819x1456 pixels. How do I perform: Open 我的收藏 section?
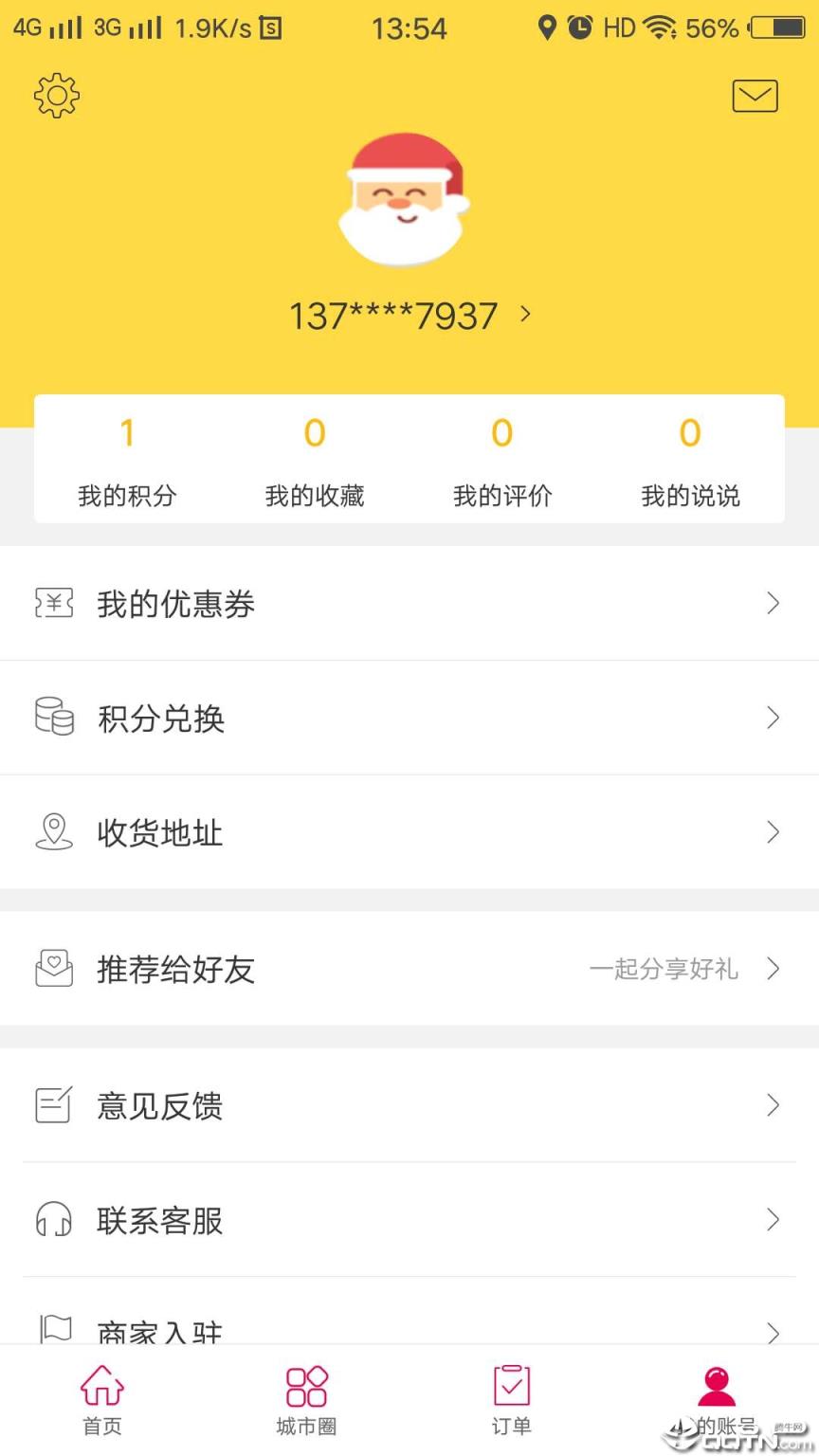pyautogui.click(x=315, y=460)
